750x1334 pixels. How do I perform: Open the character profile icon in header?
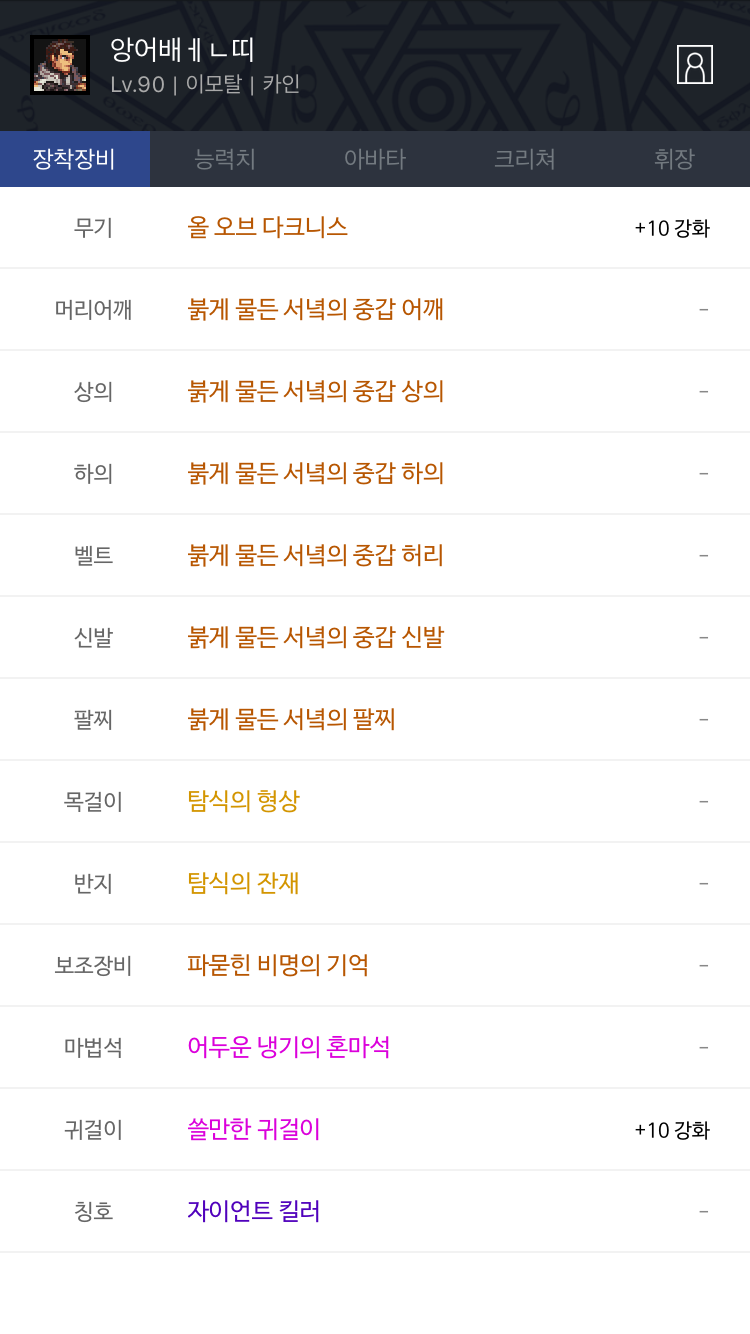click(694, 64)
